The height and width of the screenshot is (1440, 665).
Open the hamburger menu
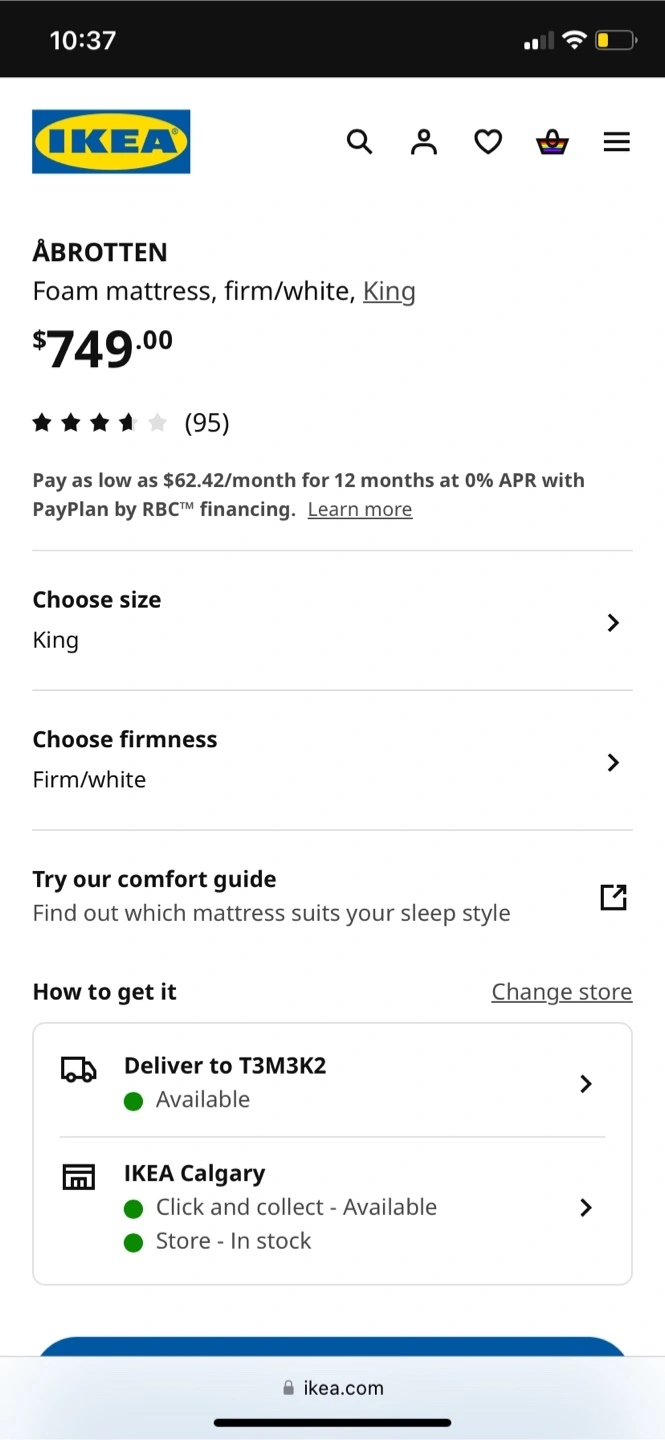pyautogui.click(x=617, y=142)
